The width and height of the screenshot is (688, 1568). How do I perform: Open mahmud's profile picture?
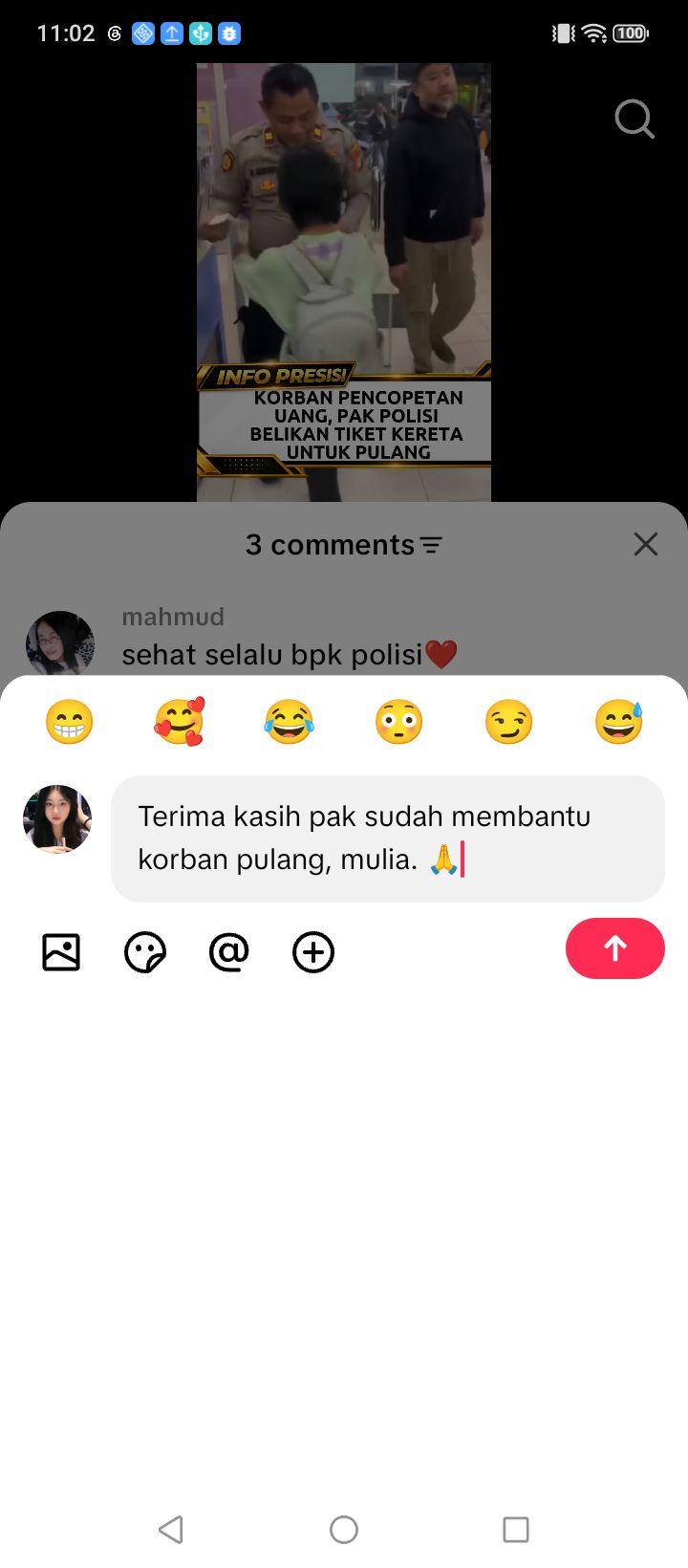60,644
